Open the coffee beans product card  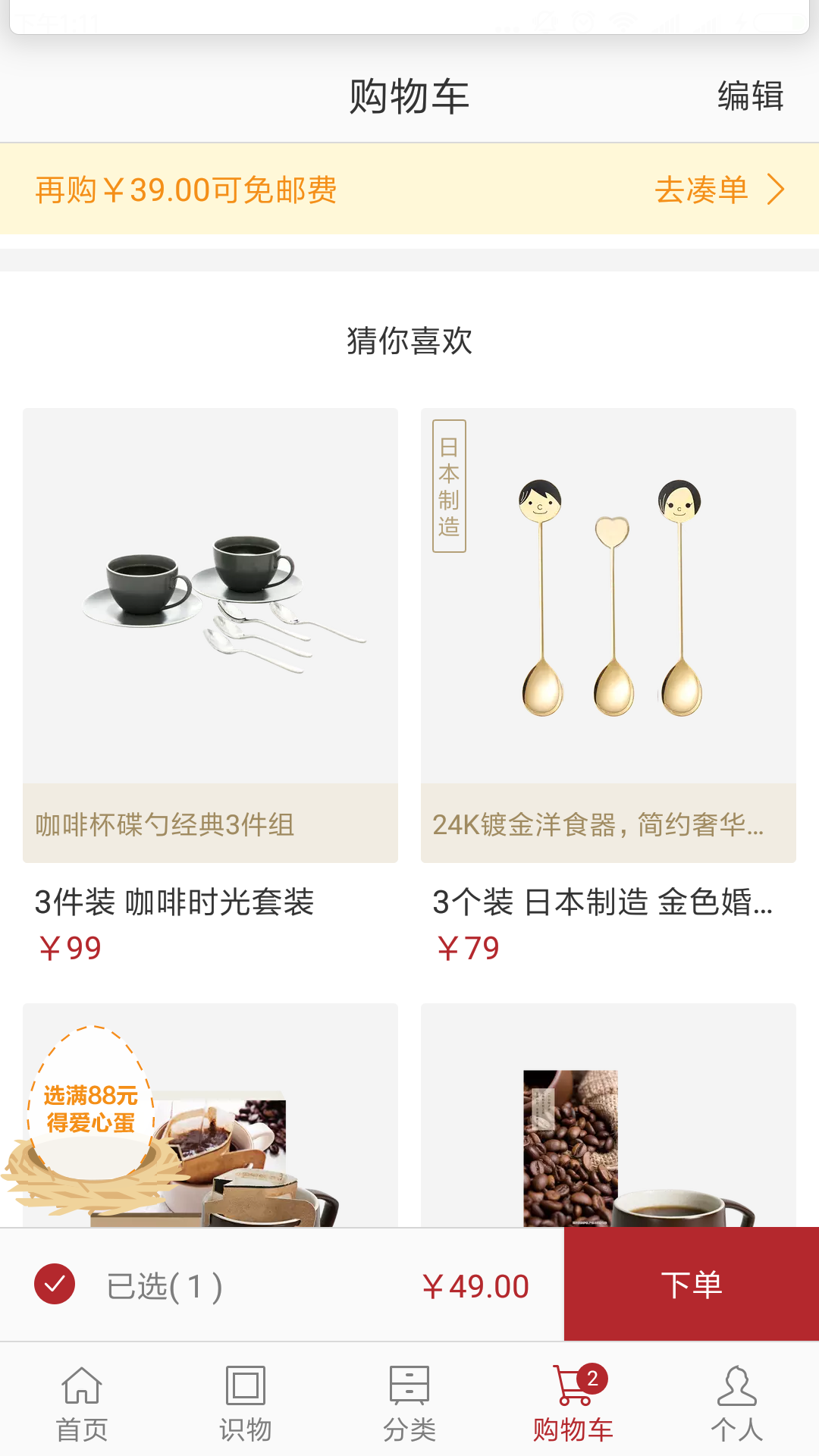[x=608, y=1122]
